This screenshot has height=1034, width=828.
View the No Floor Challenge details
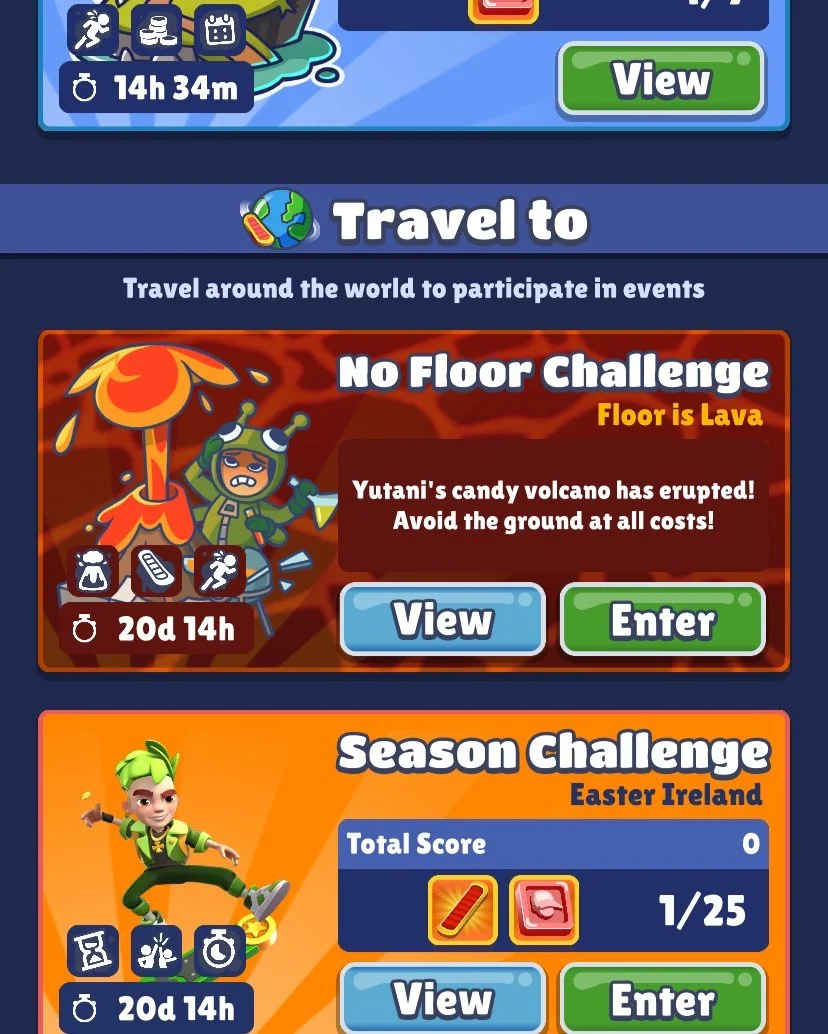point(443,619)
